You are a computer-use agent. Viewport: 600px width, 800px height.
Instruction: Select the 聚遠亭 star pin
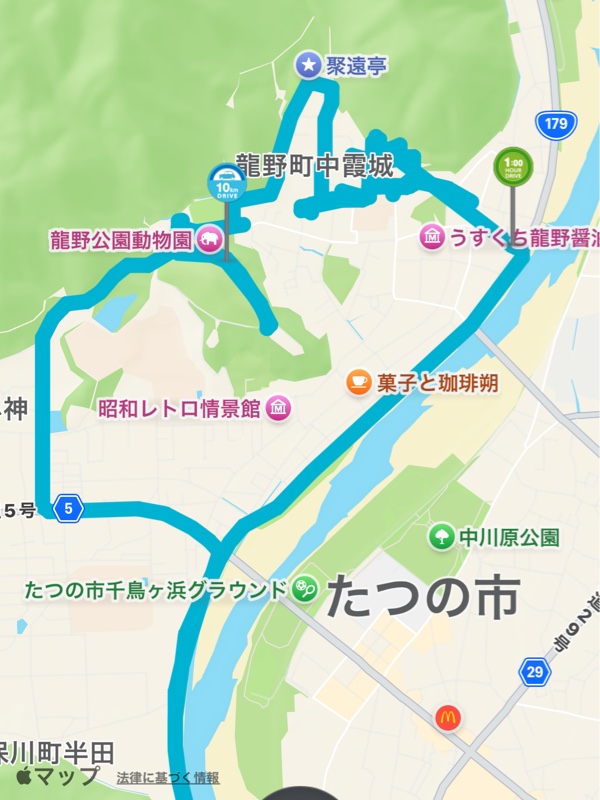(x=308, y=66)
